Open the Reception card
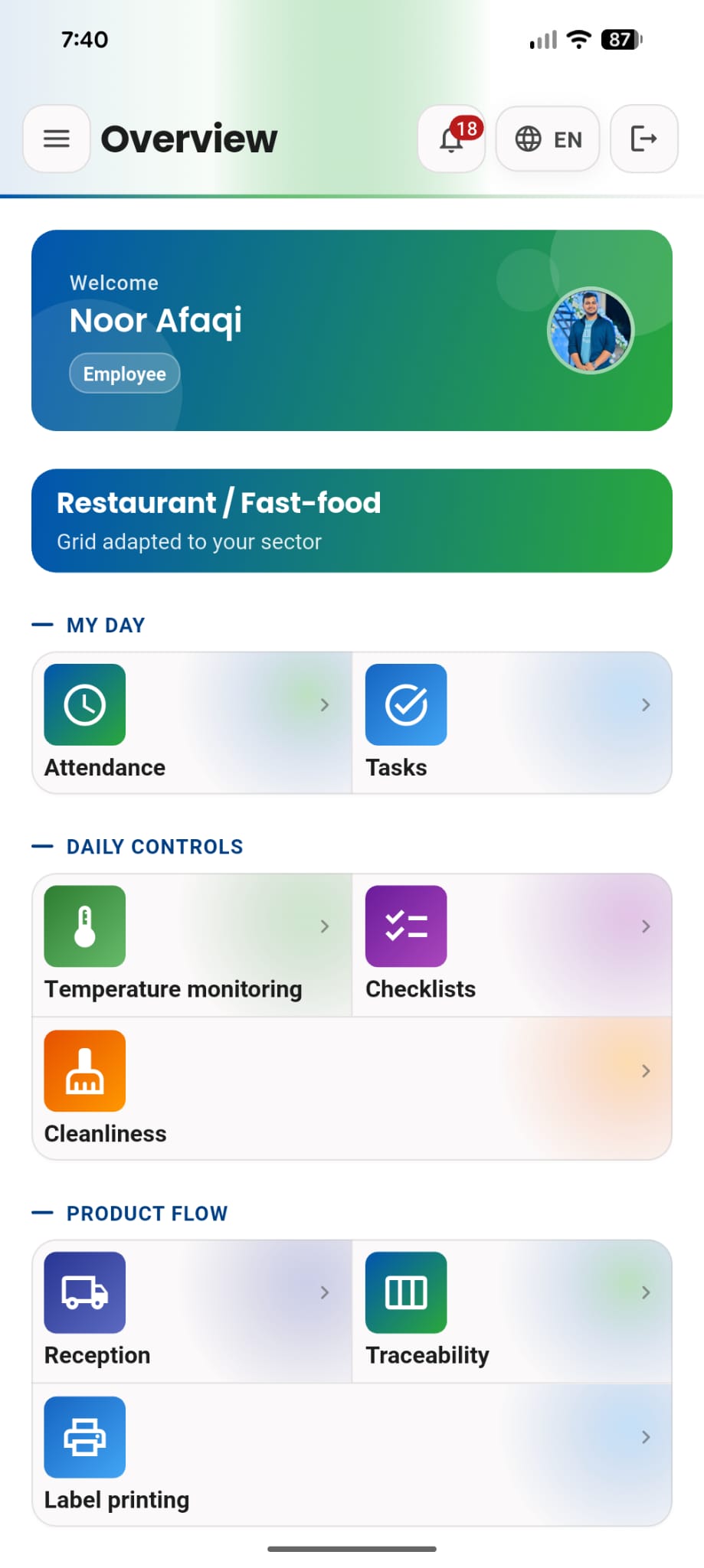The width and height of the screenshot is (704, 1568). point(192,1311)
